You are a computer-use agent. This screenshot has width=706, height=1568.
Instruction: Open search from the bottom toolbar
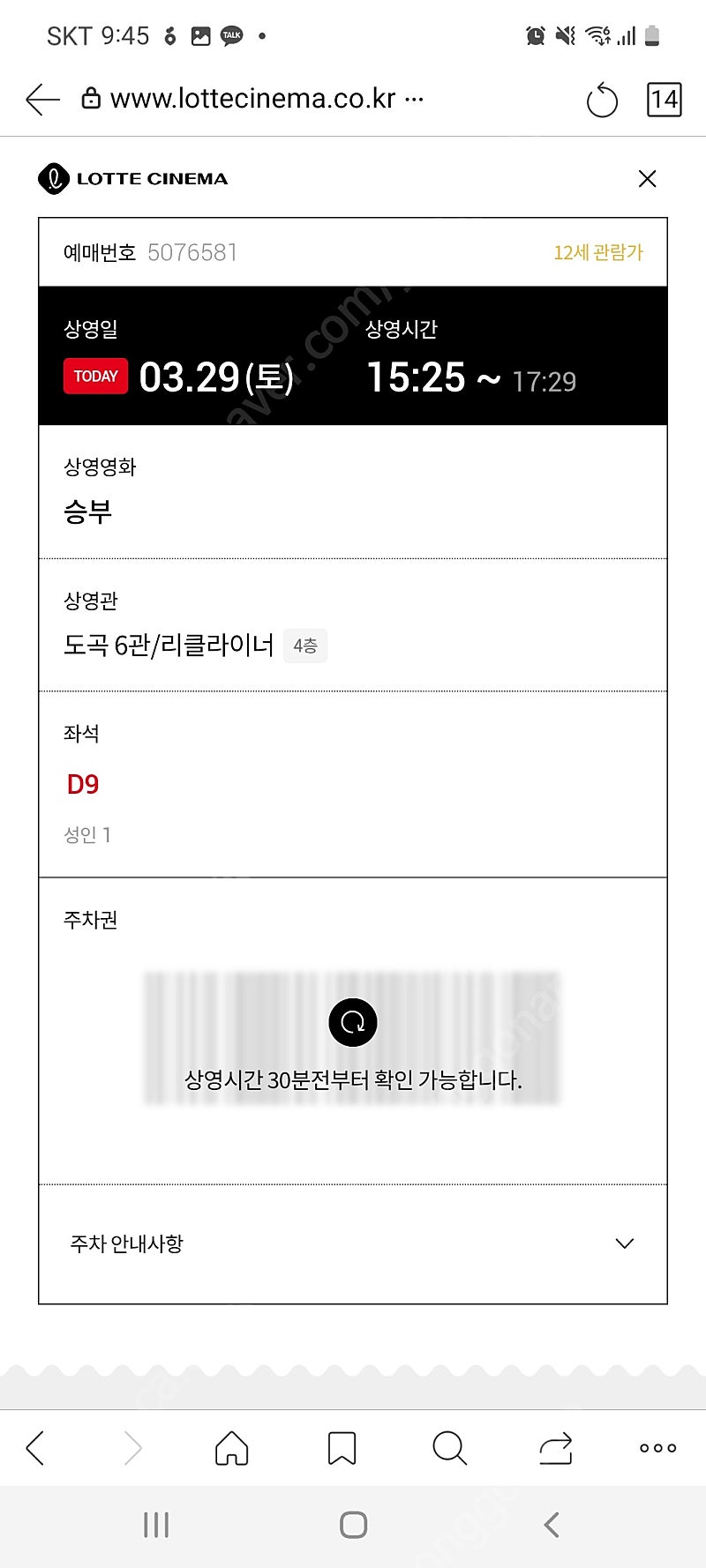pos(449,1448)
